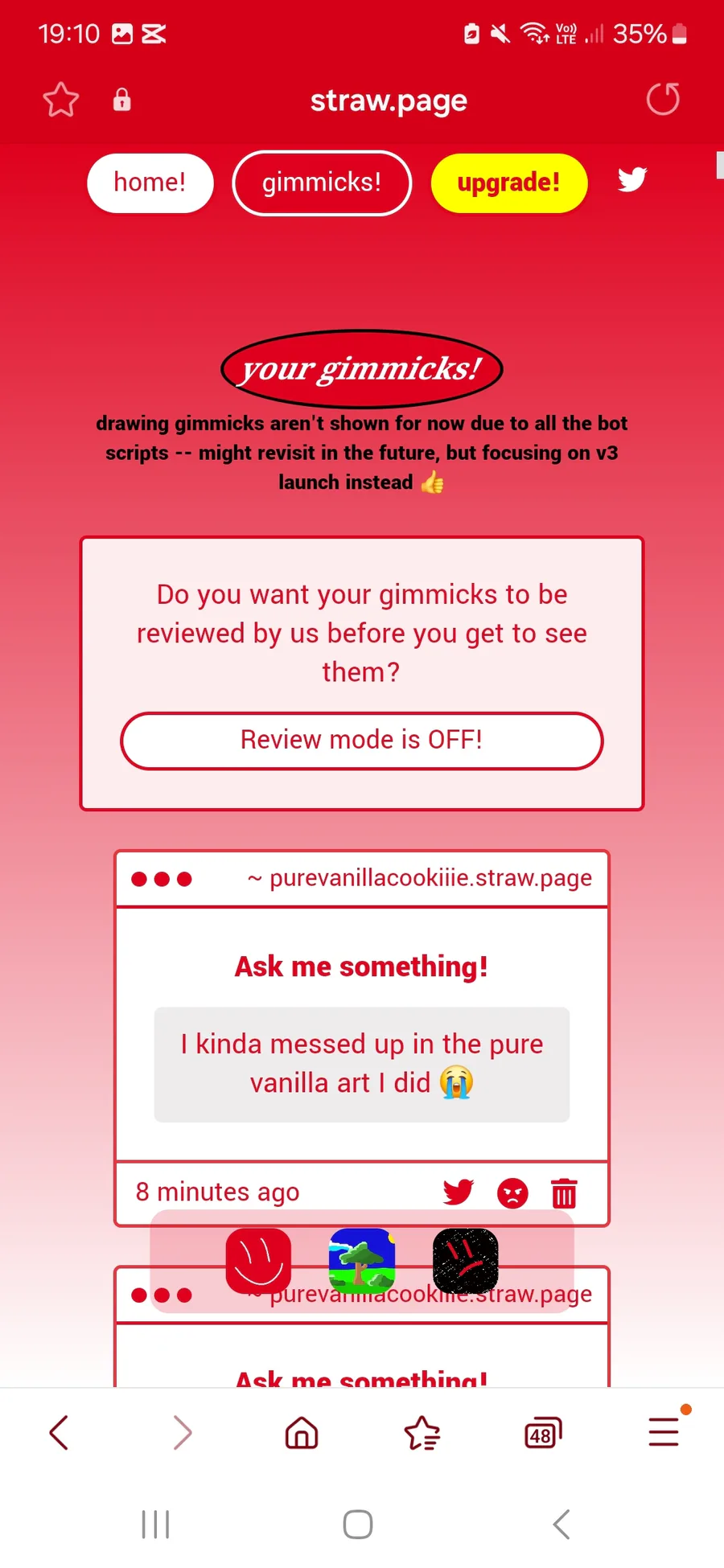This screenshot has width=724, height=1568.
Task: Open recent apps from the system bar
Action: [x=155, y=1524]
